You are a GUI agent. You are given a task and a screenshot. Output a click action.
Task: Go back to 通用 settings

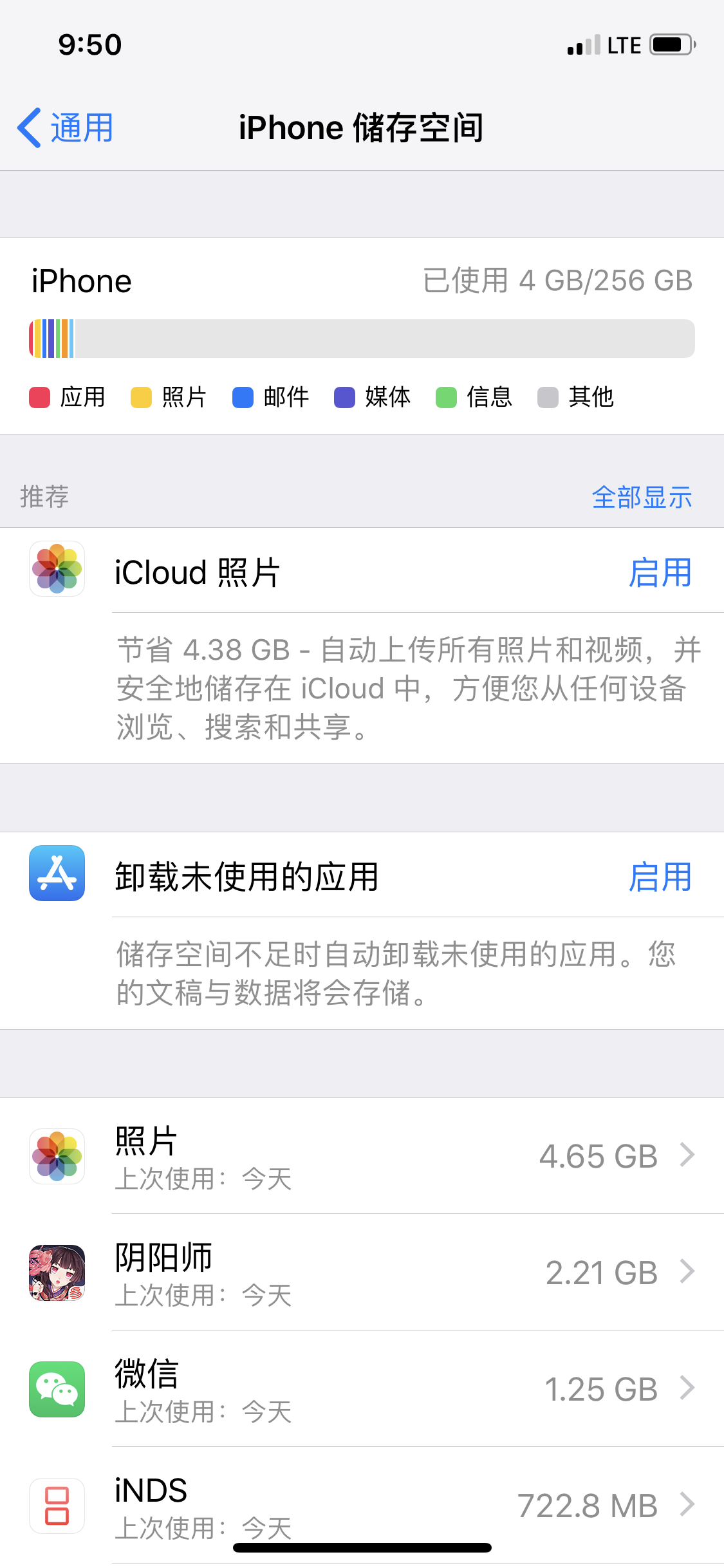point(66,127)
